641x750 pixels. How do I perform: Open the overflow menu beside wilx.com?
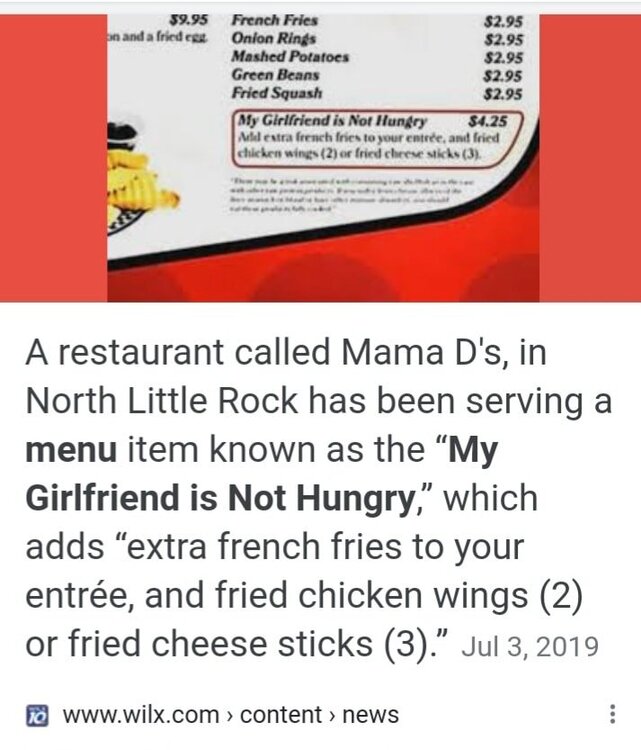coord(612,715)
